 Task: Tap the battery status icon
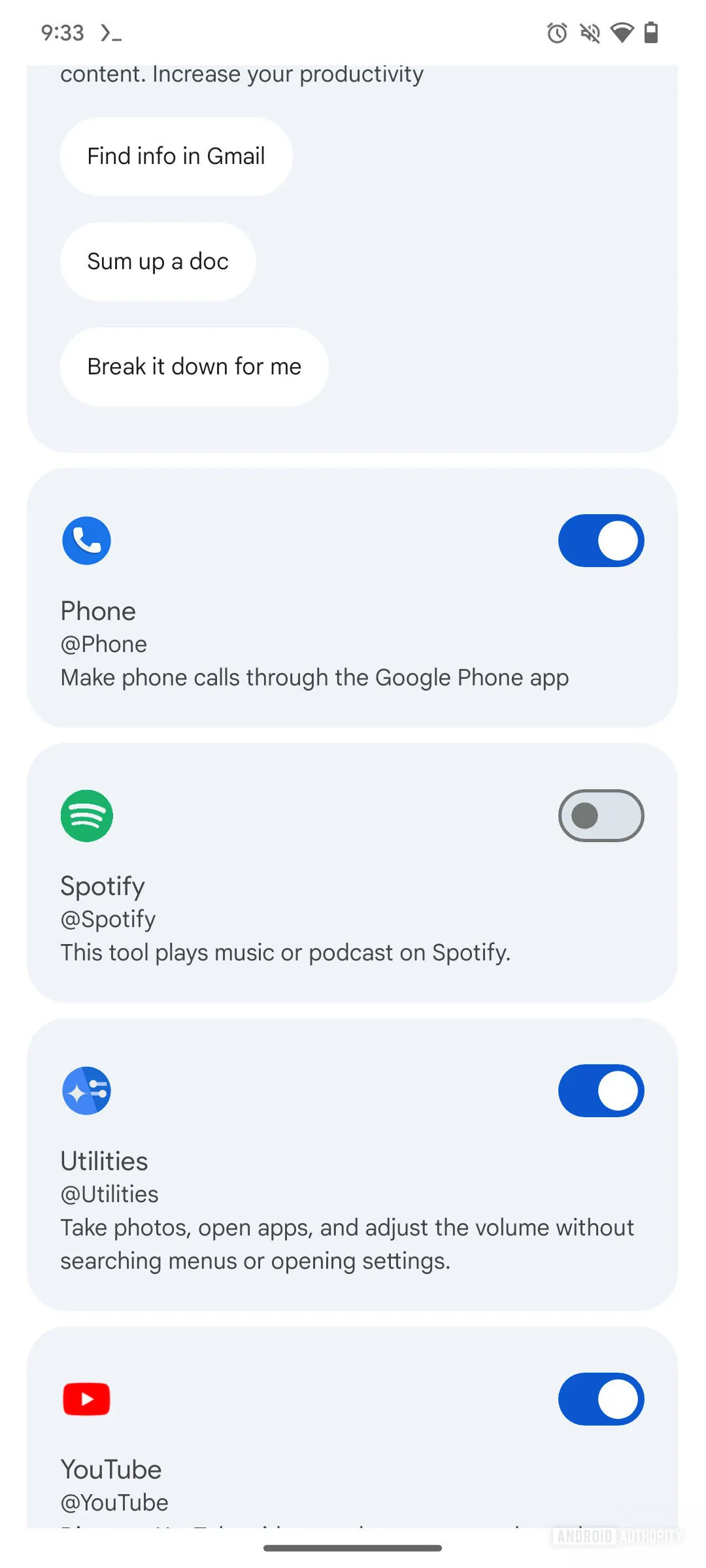pos(652,34)
